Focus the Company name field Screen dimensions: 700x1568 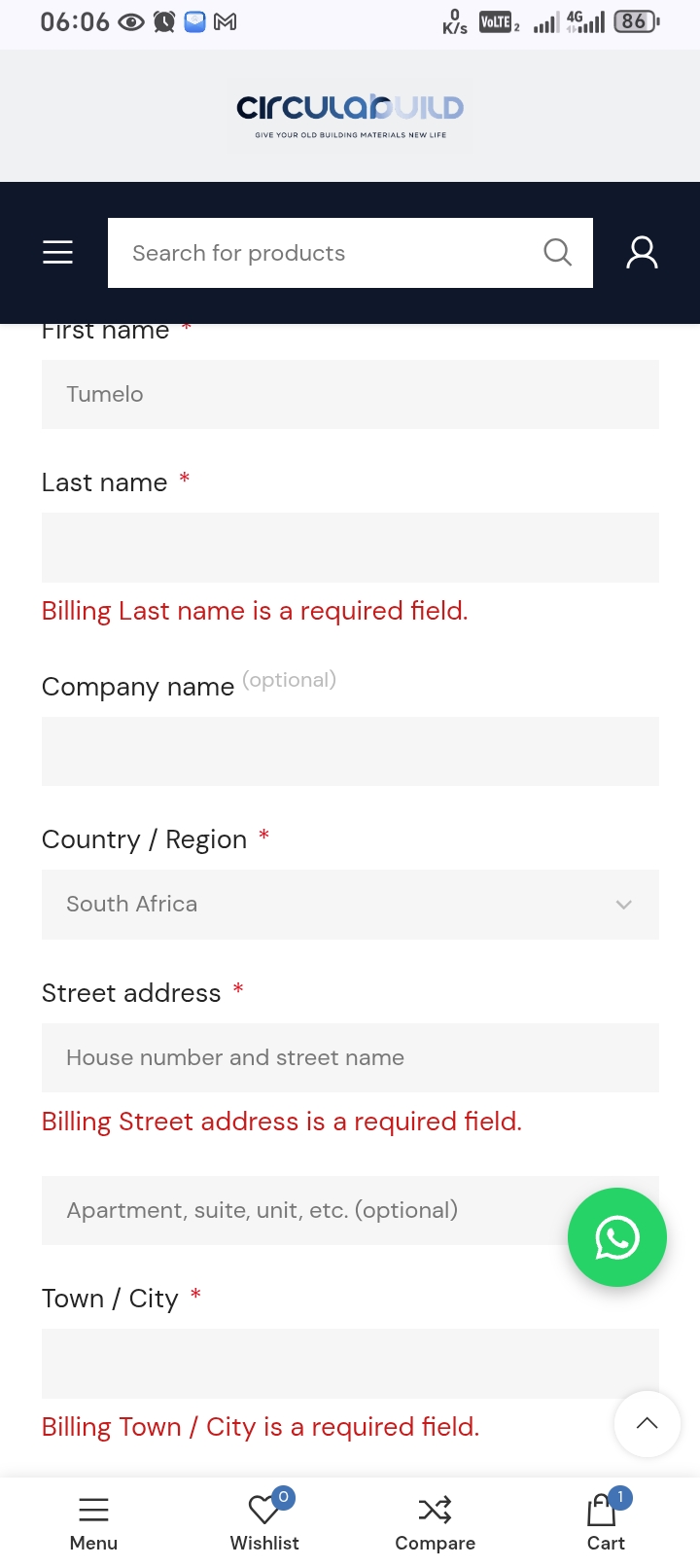point(350,751)
